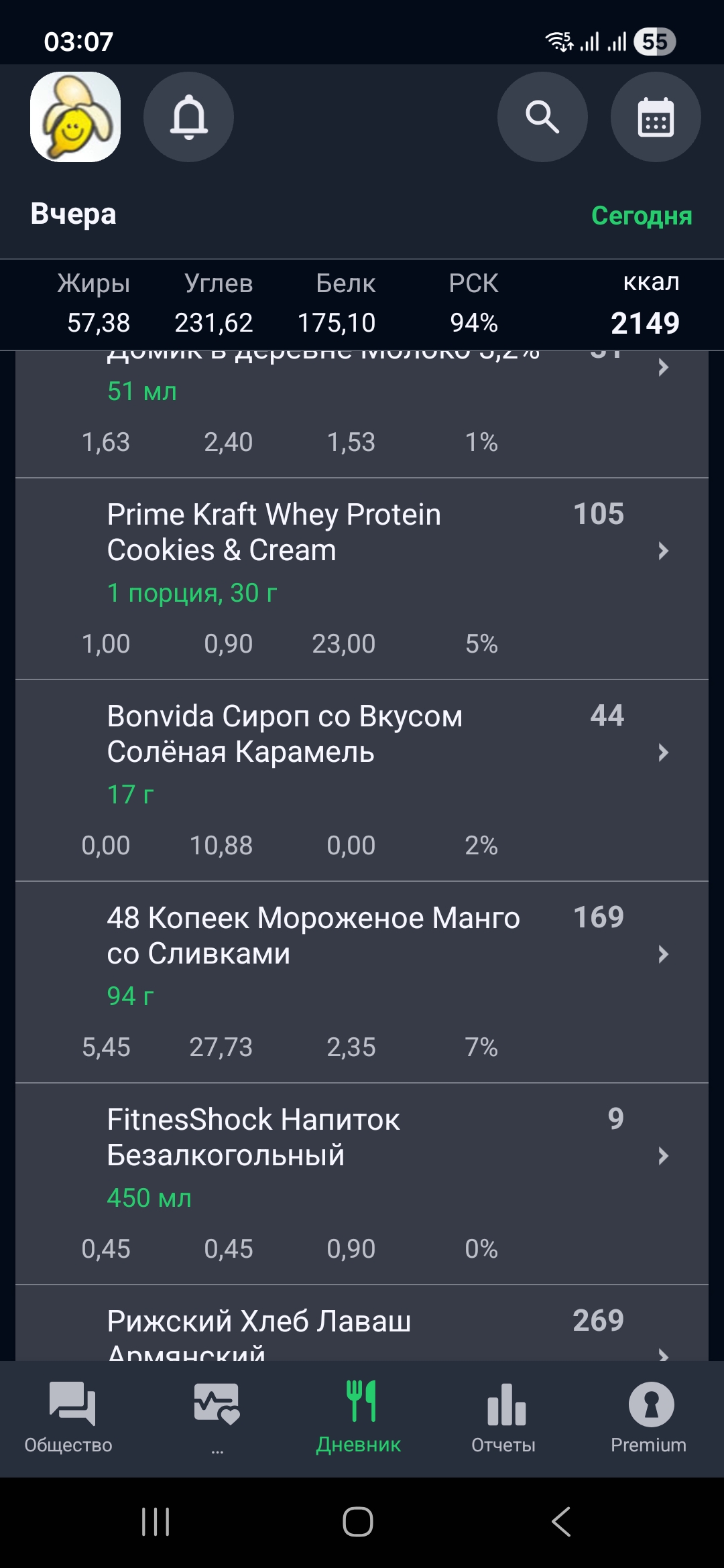Switch to the Отчеты tab
This screenshot has height=1568, width=724.
tap(503, 1417)
